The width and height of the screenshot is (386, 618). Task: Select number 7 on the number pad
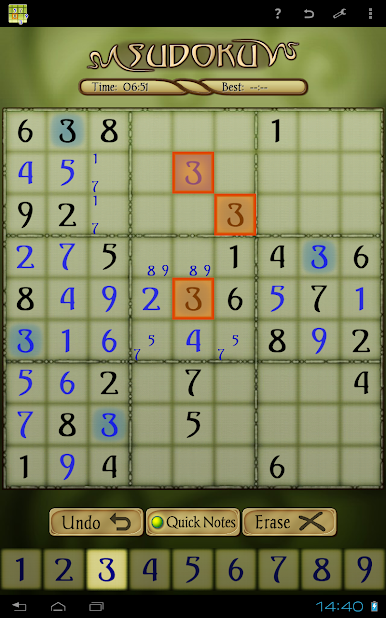(279, 569)
